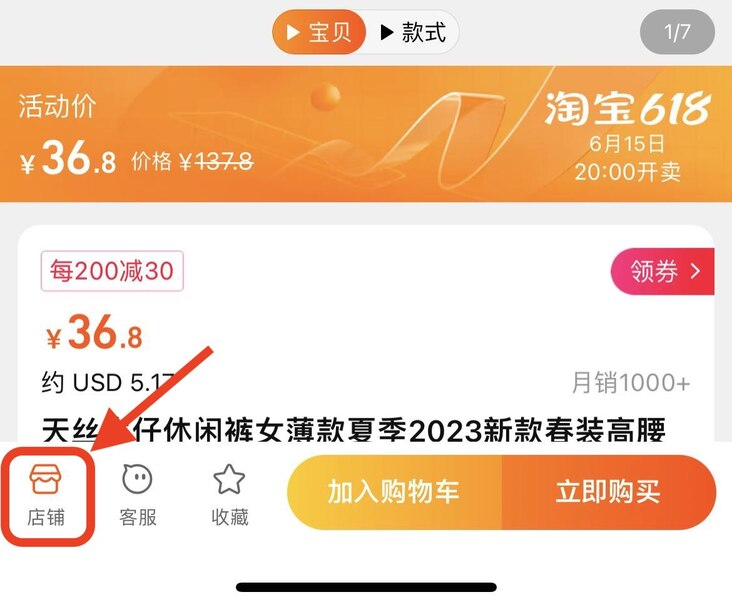
Task: Tap 领券 to claim a coupon
Action: click(663, 270)
